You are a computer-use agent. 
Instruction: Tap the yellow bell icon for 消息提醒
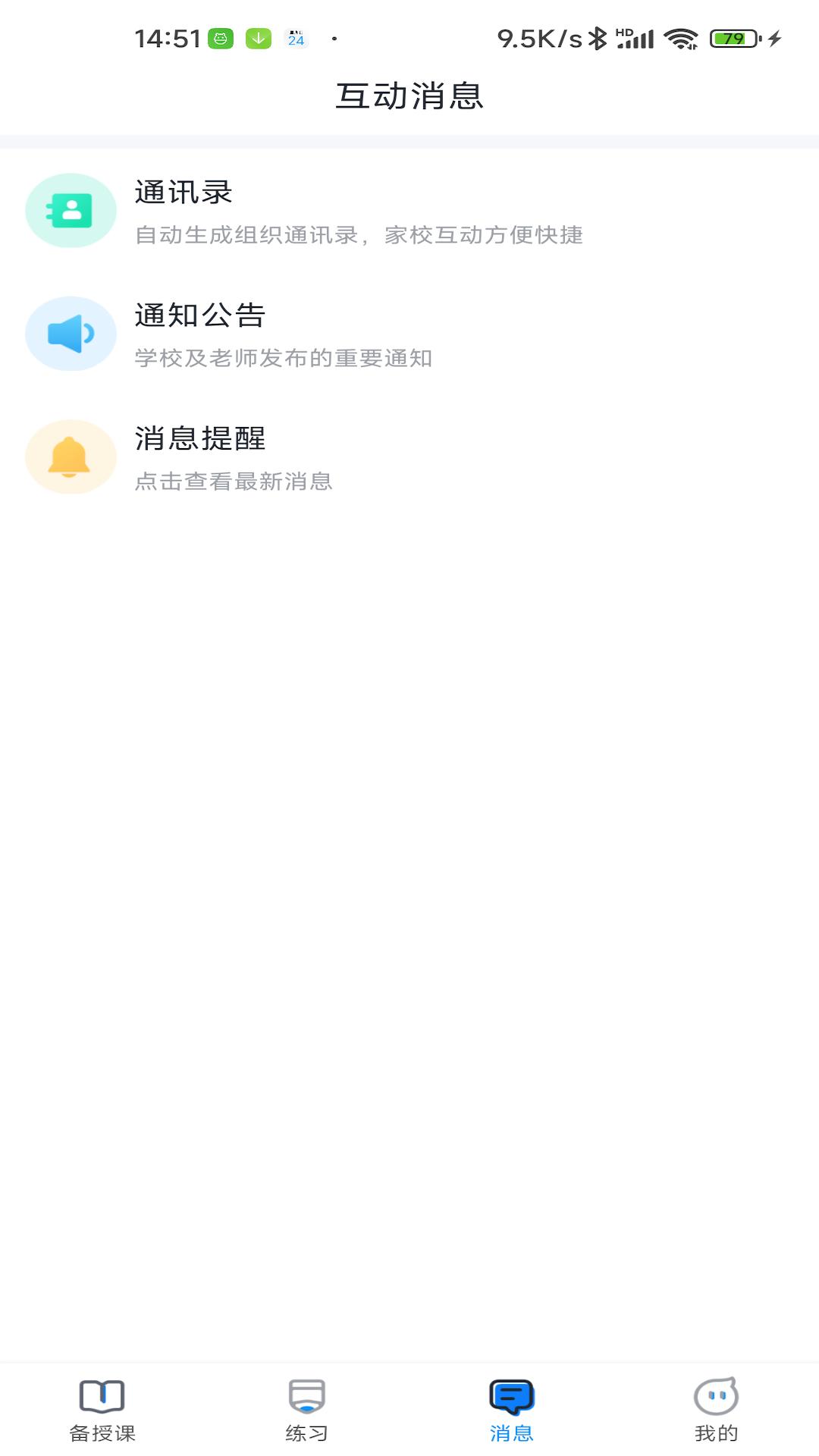pyautogui.click(x=71, y=457)
